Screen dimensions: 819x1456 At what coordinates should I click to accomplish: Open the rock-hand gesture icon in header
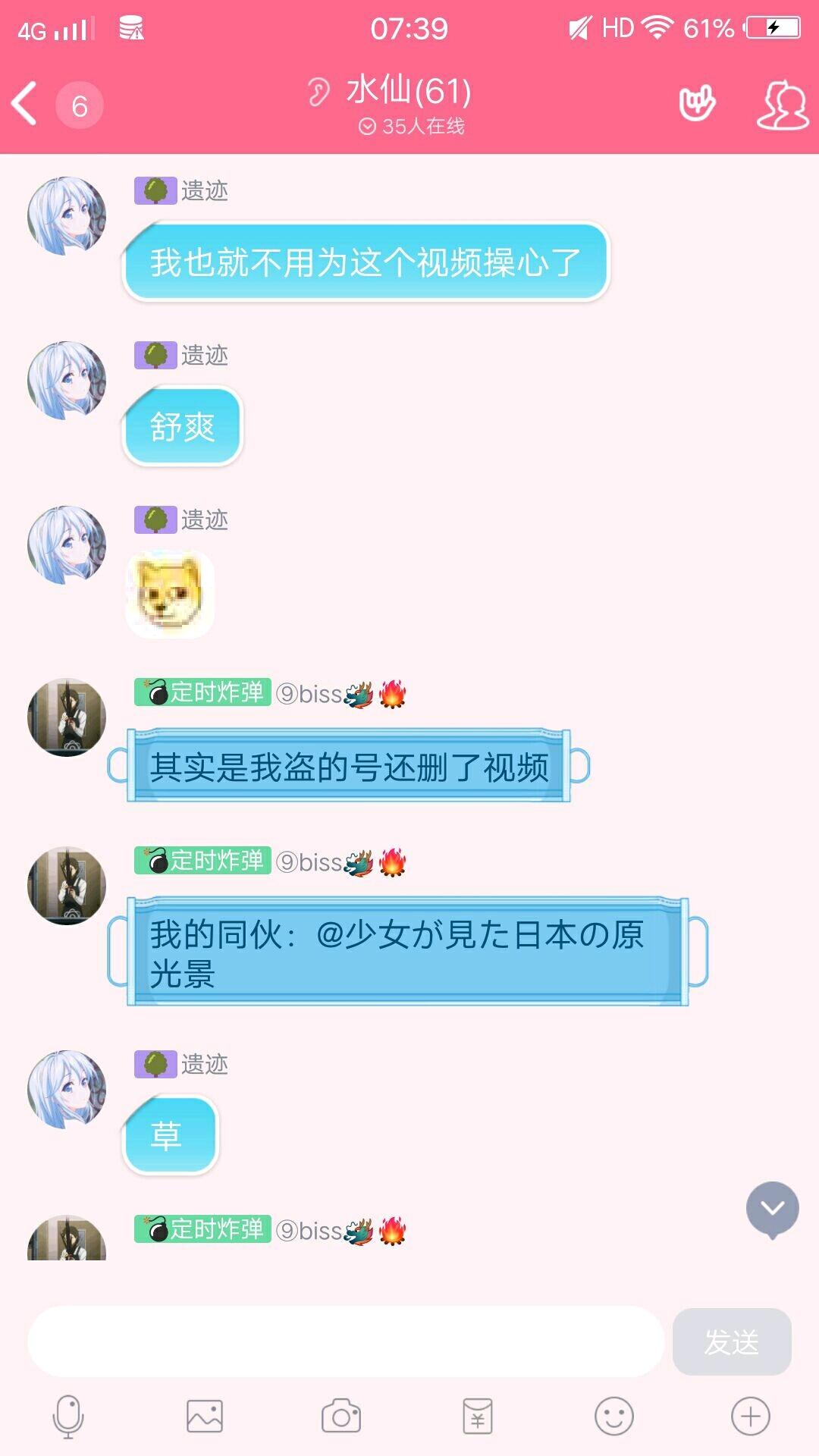(697, 104)
